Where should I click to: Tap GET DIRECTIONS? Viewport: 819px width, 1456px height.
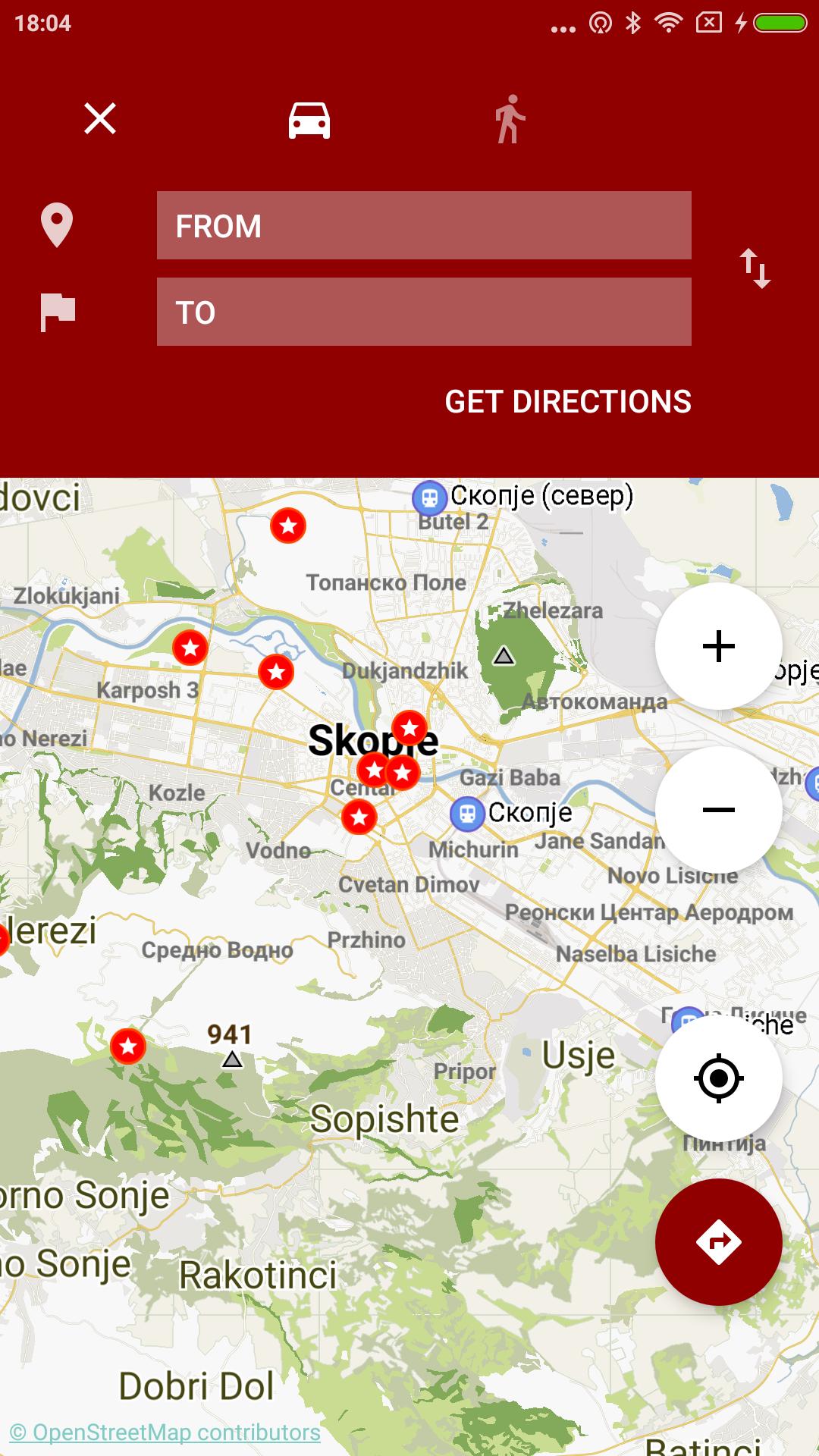[569, 401]
